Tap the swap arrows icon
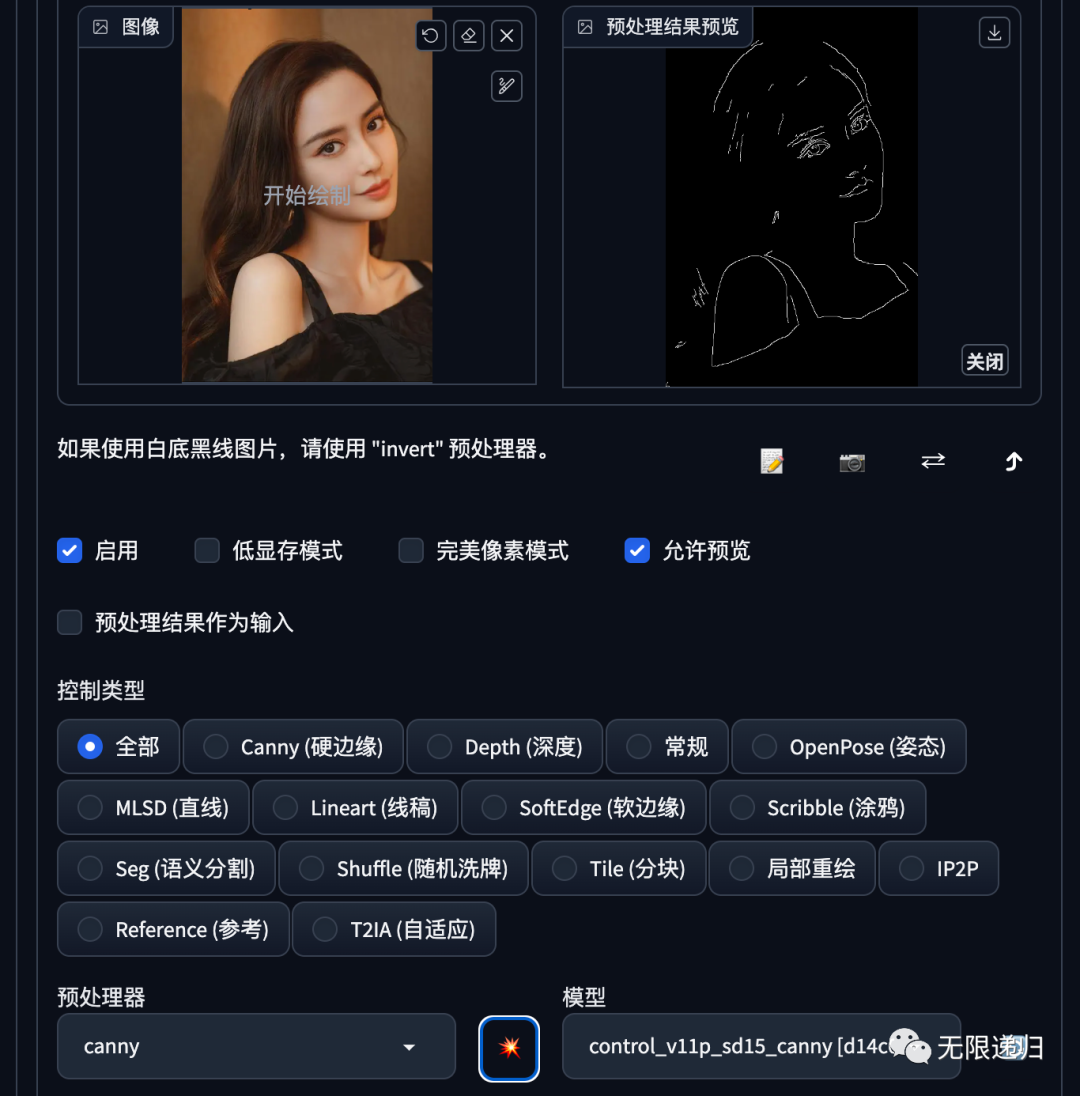 point(933,460)
